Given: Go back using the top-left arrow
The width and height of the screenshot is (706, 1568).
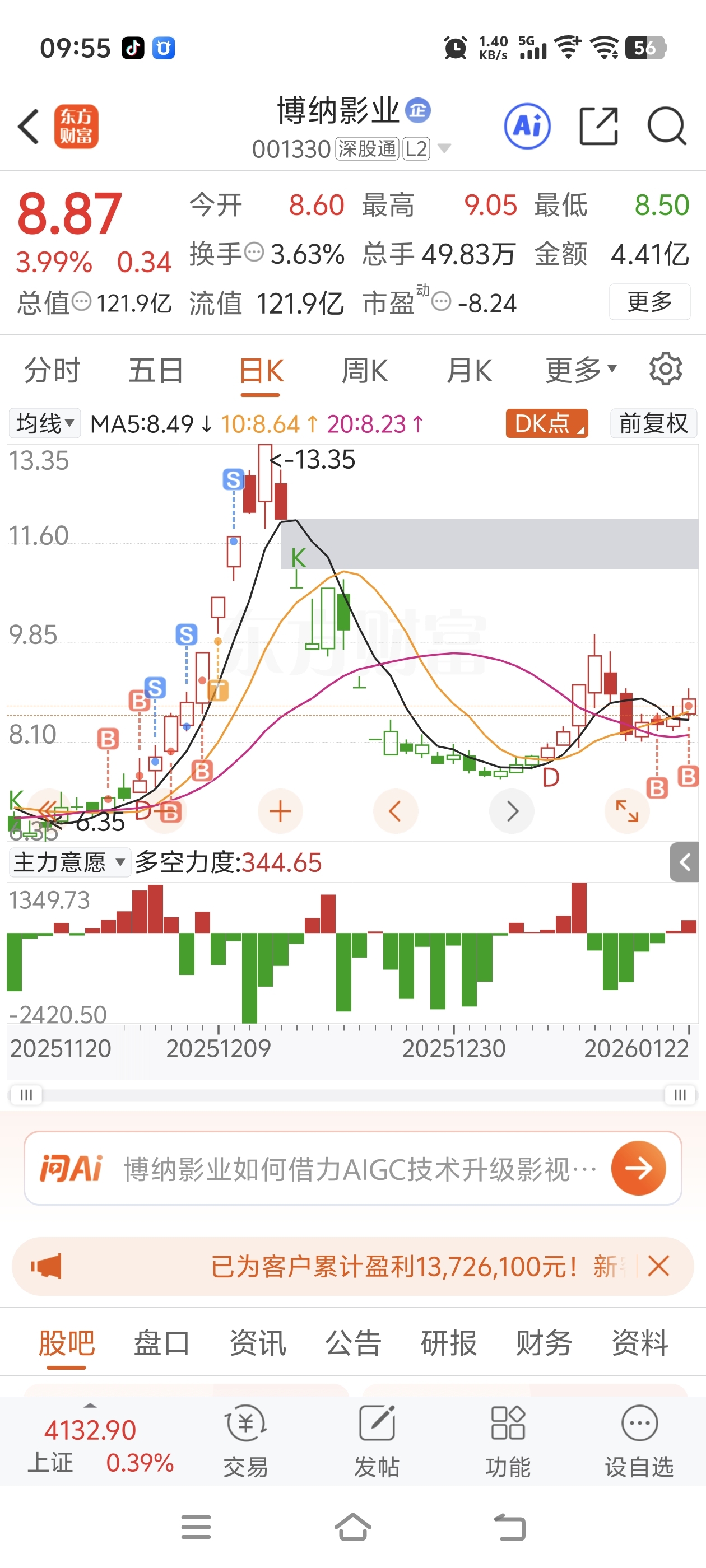Looking at the screenshot, I should point(29,127).
